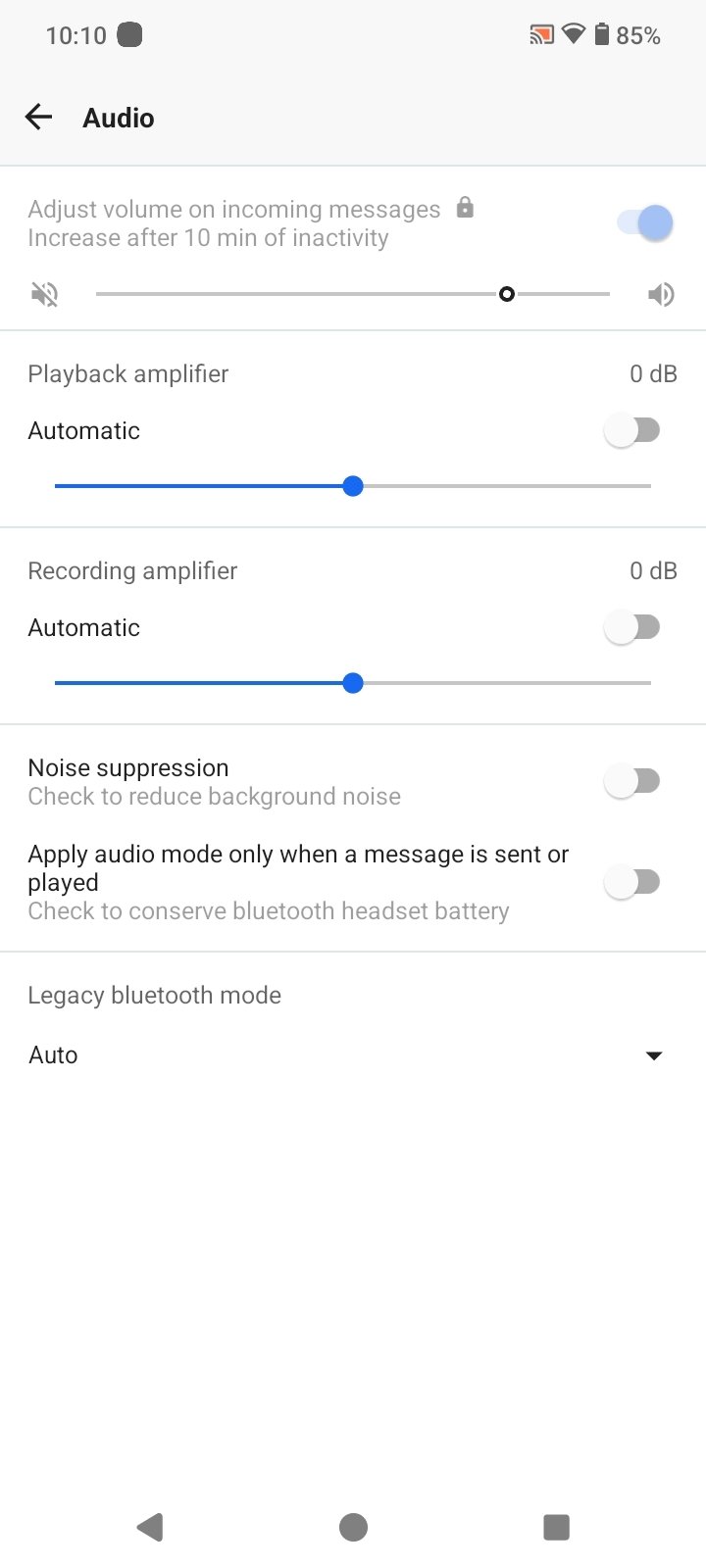
Task: Enable audio mode only when message played
Action: pos(632,882)
